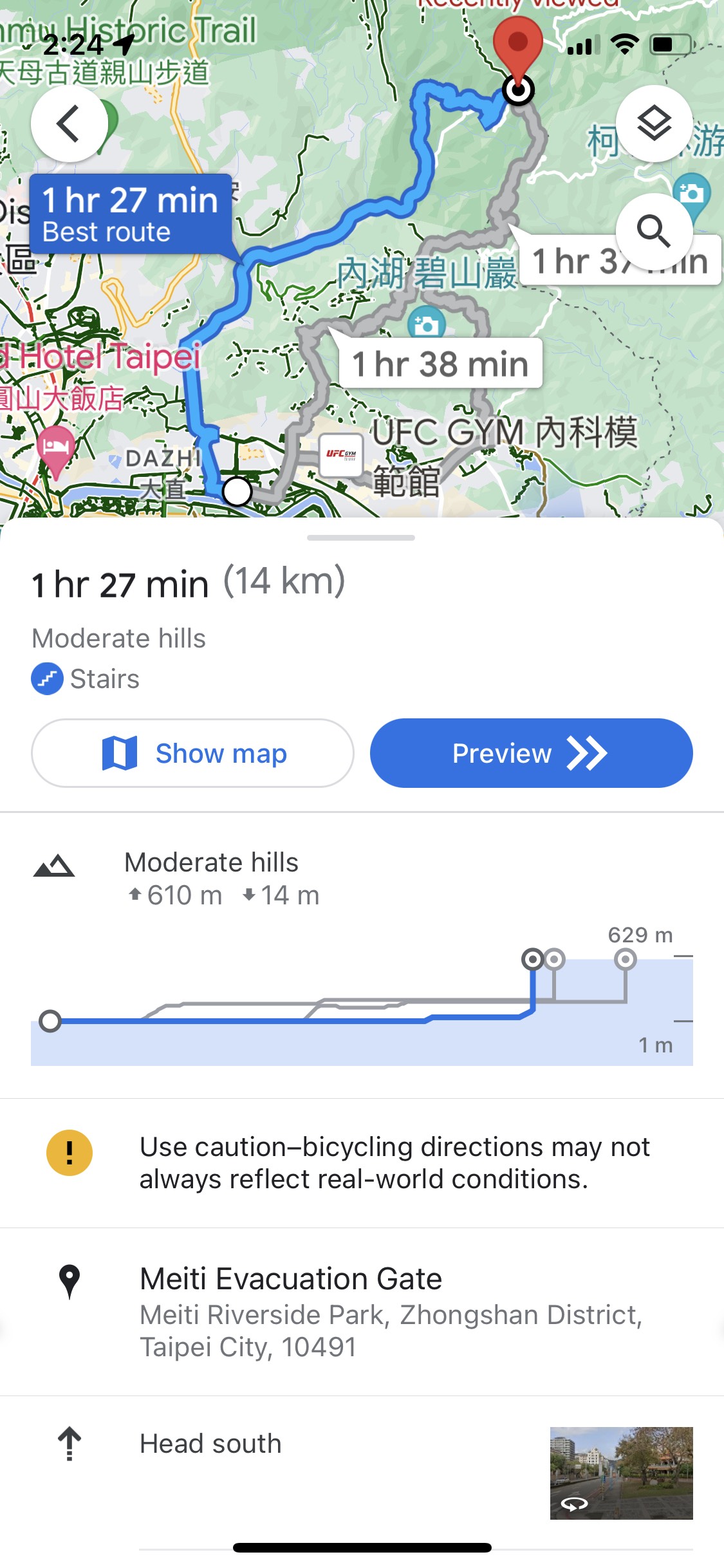Go back using the arrow button
This screenshot has height=1568, width=724.
[69, 124]
